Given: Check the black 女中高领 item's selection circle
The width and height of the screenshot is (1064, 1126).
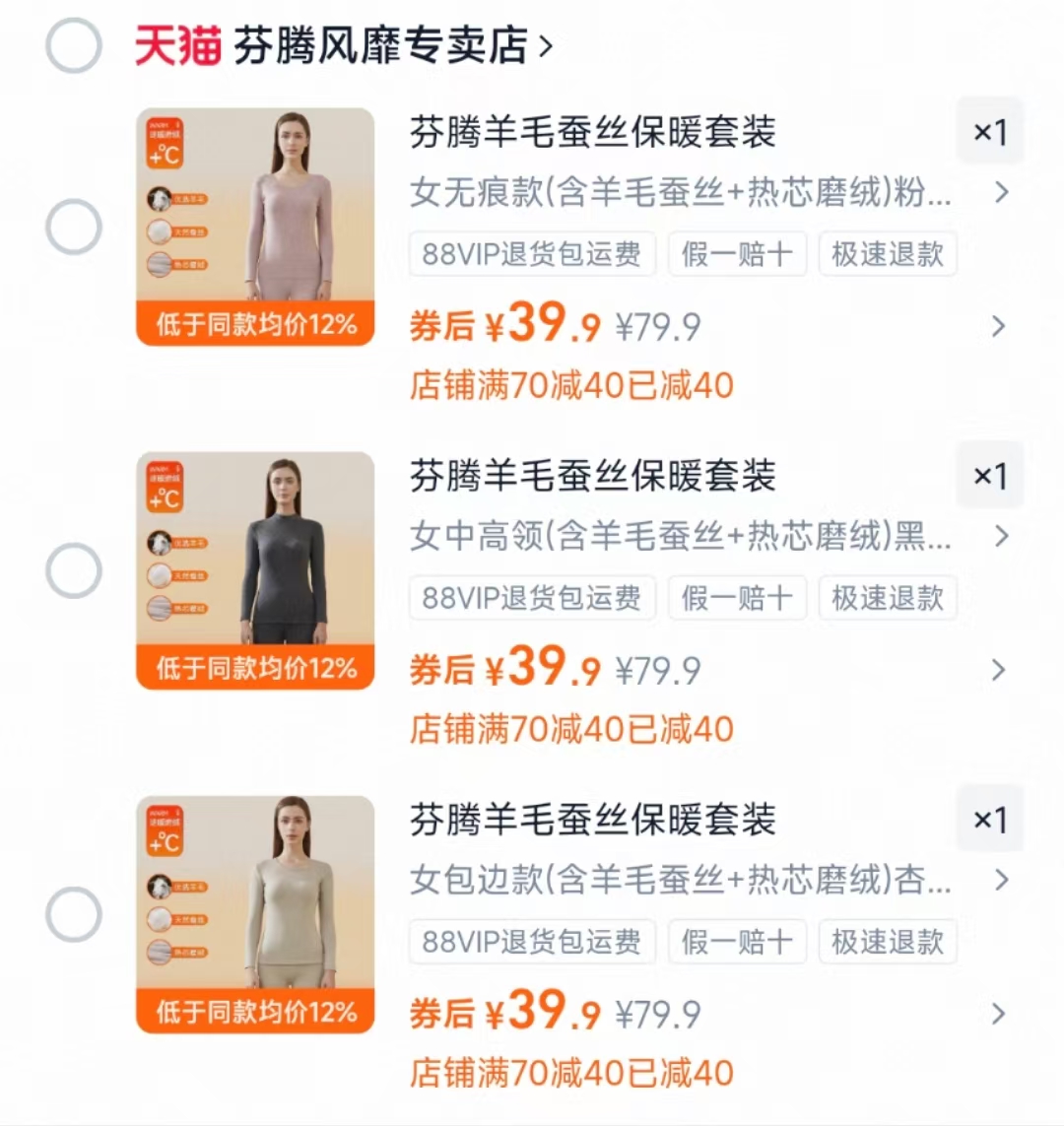Looking at the screenshot, I should pyautogui.click(x=72, y=569).
